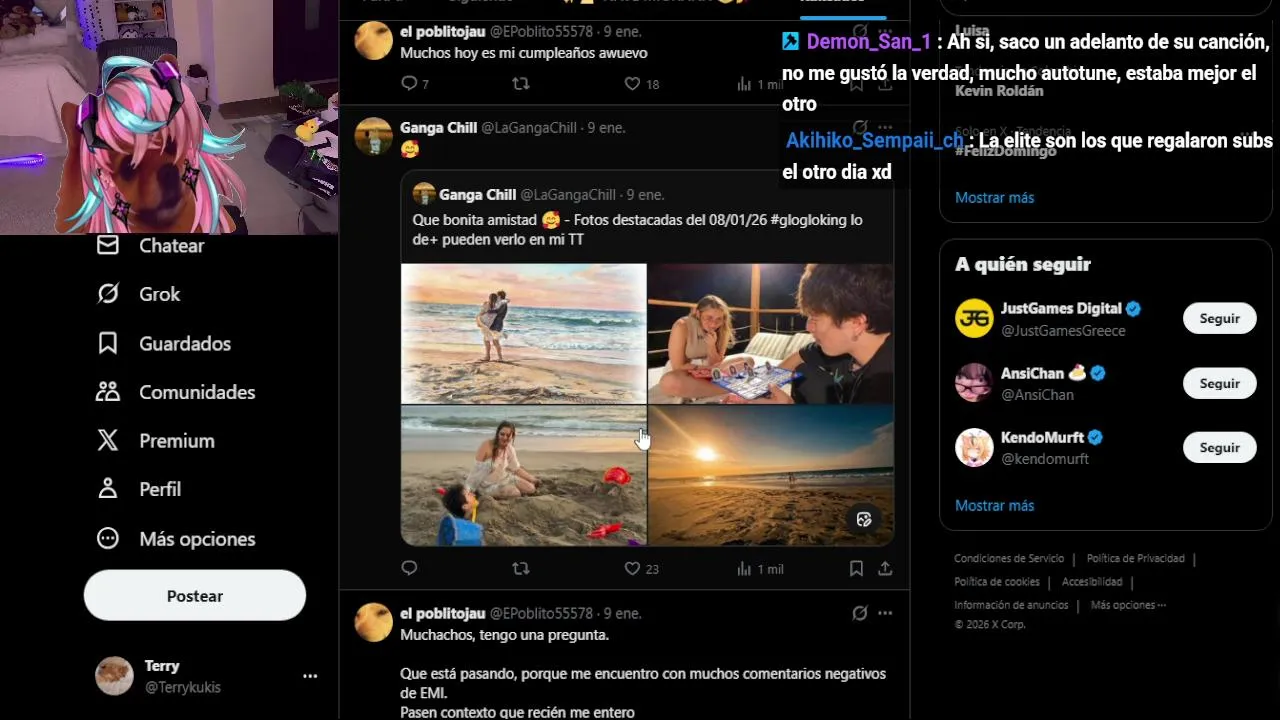Go to Guardados bookmarks
This screenshot has width=1280, height=720.
tap(184, 343)
